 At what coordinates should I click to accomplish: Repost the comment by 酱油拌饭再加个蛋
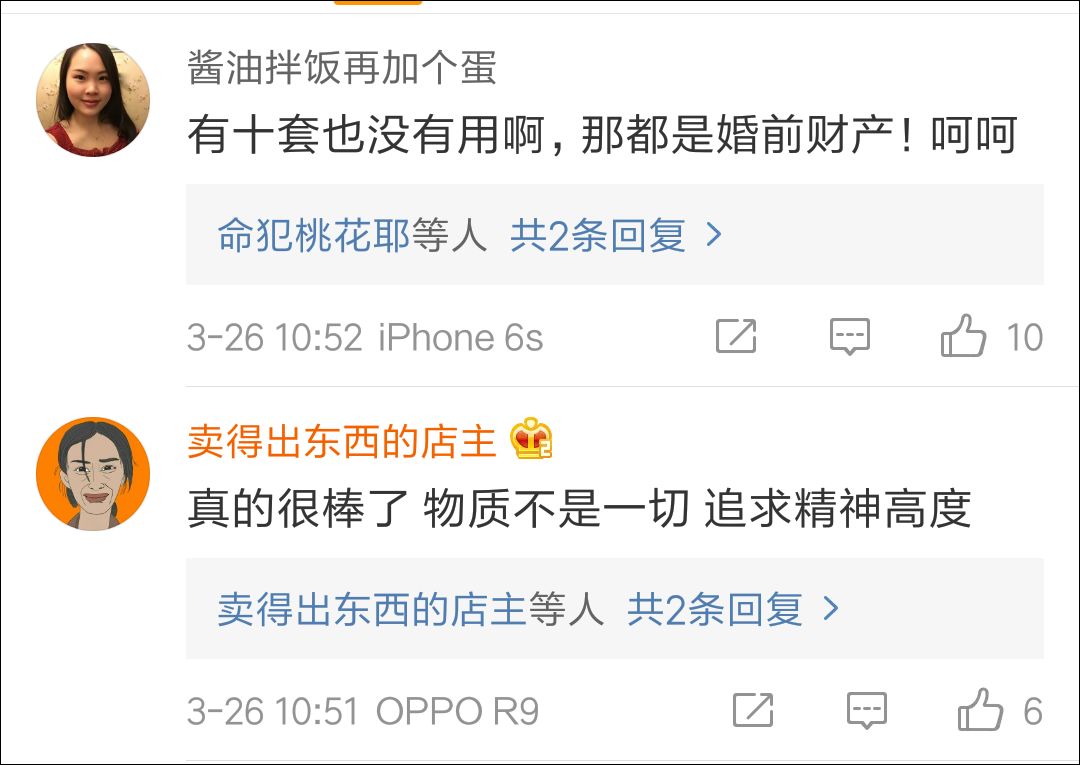pos(736,337)
